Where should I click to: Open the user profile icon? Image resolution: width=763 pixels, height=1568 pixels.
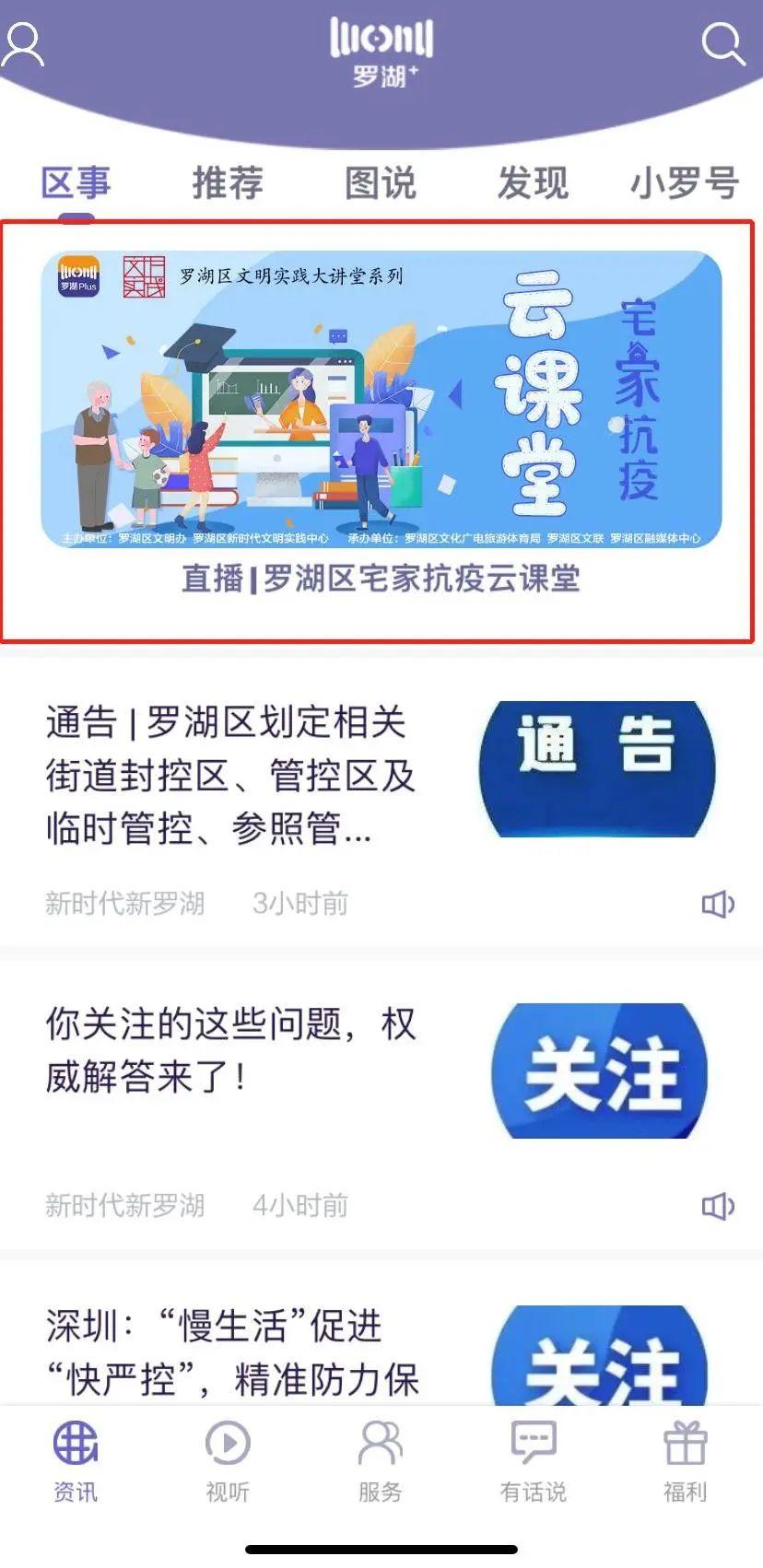click(x=24, y=43)
